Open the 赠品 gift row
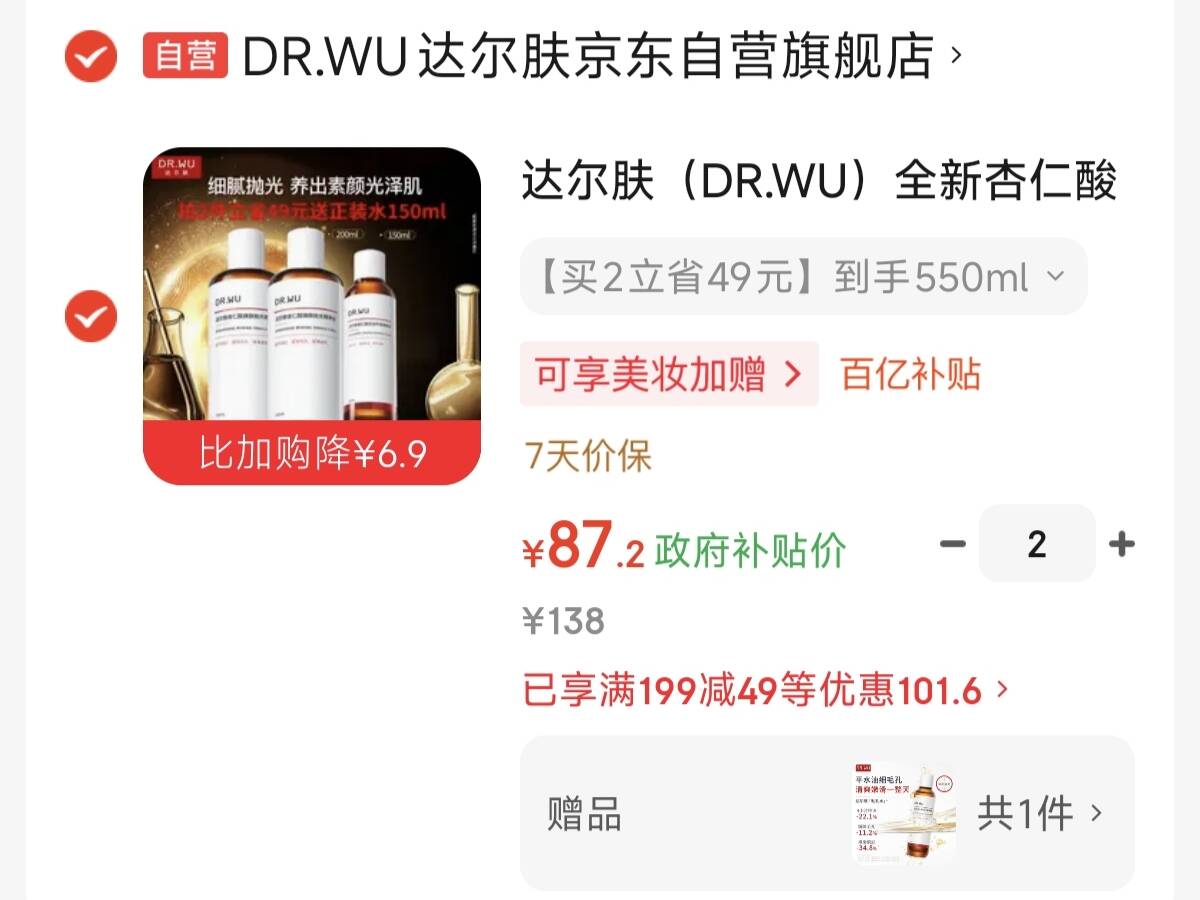This screenshot has width=1200, height=900. tap(826, 813)
